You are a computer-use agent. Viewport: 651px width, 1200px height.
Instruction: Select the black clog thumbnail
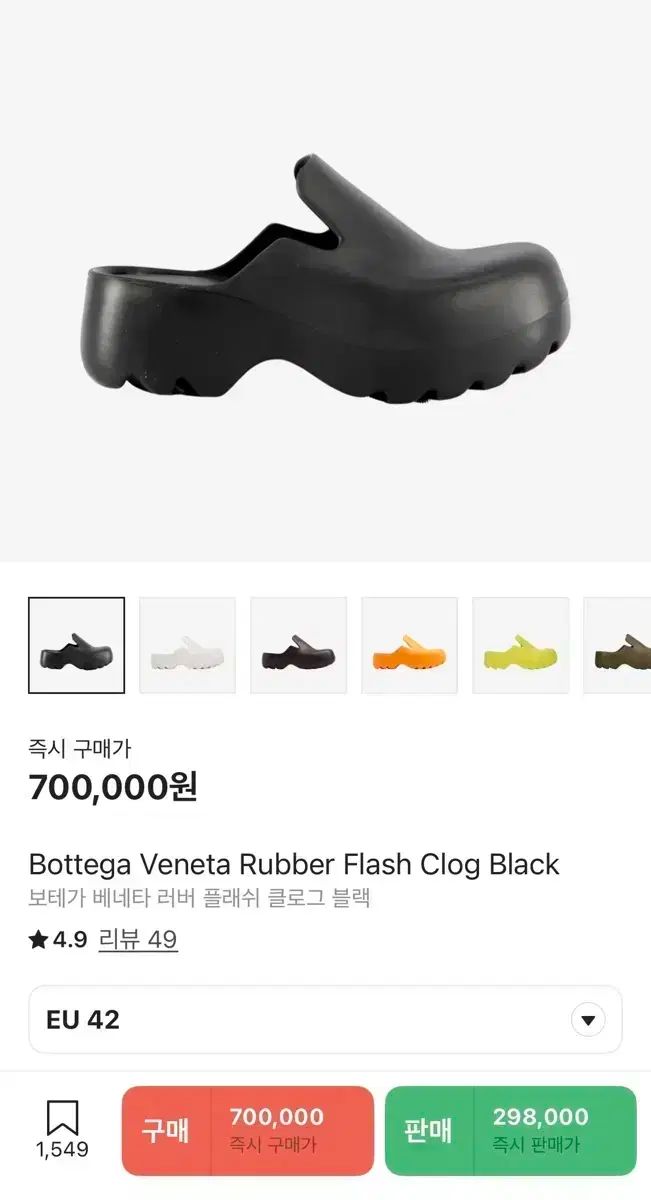pos(77,645)
